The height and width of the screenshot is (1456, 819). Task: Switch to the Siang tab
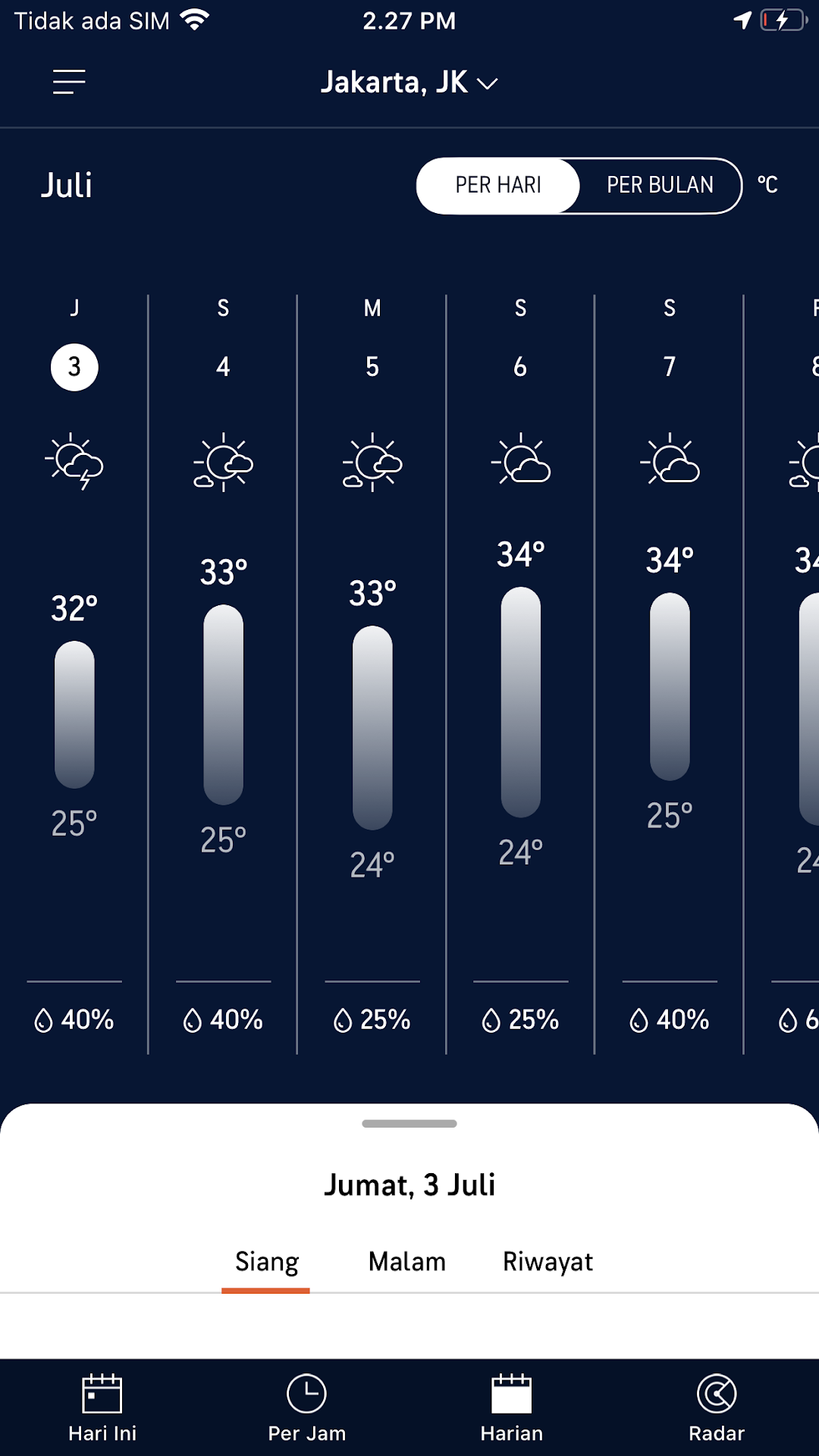coord(266,1262)
